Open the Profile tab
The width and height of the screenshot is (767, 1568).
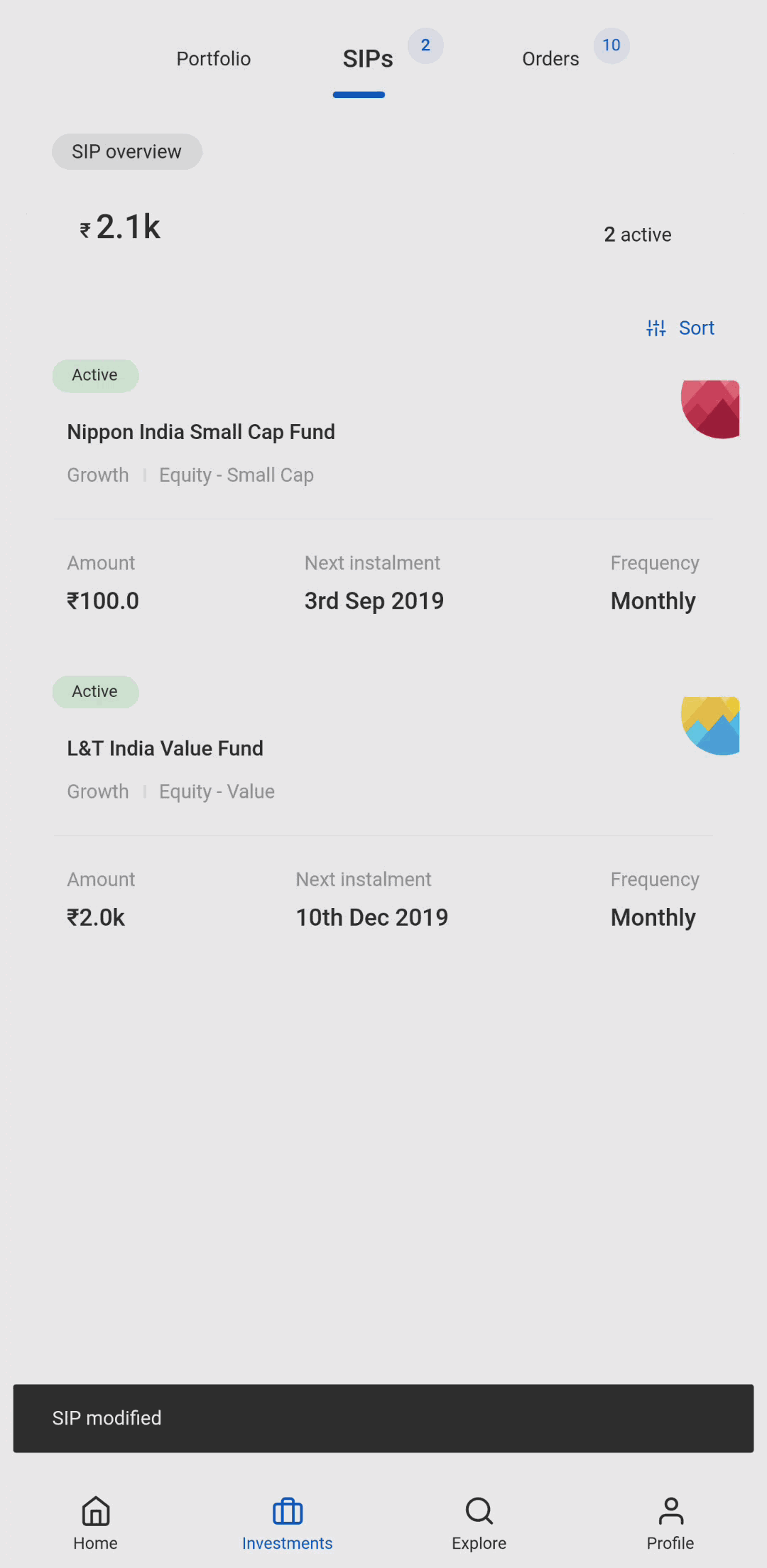[x=670, y=1523]
